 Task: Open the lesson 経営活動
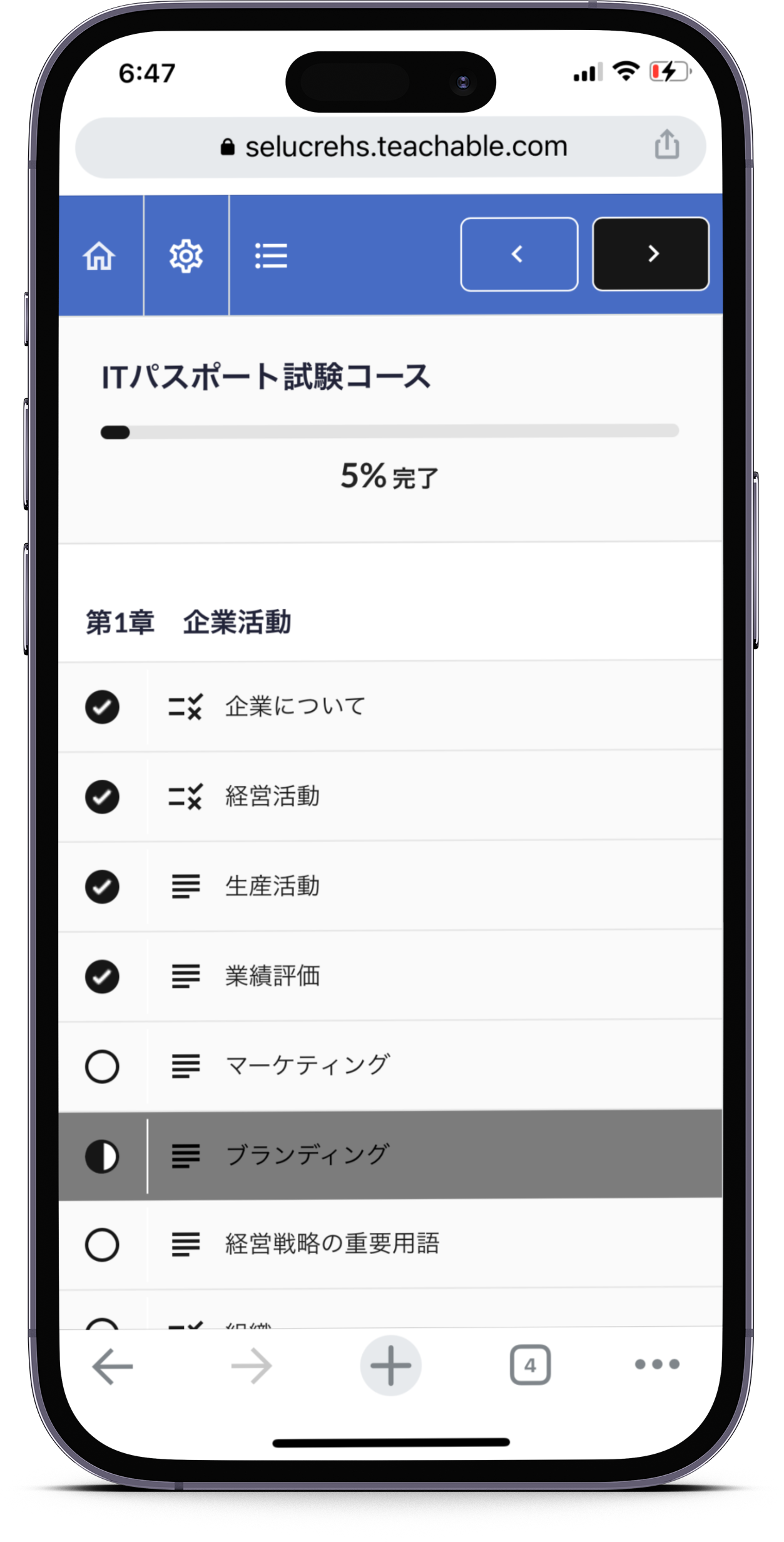click(273, 797)
